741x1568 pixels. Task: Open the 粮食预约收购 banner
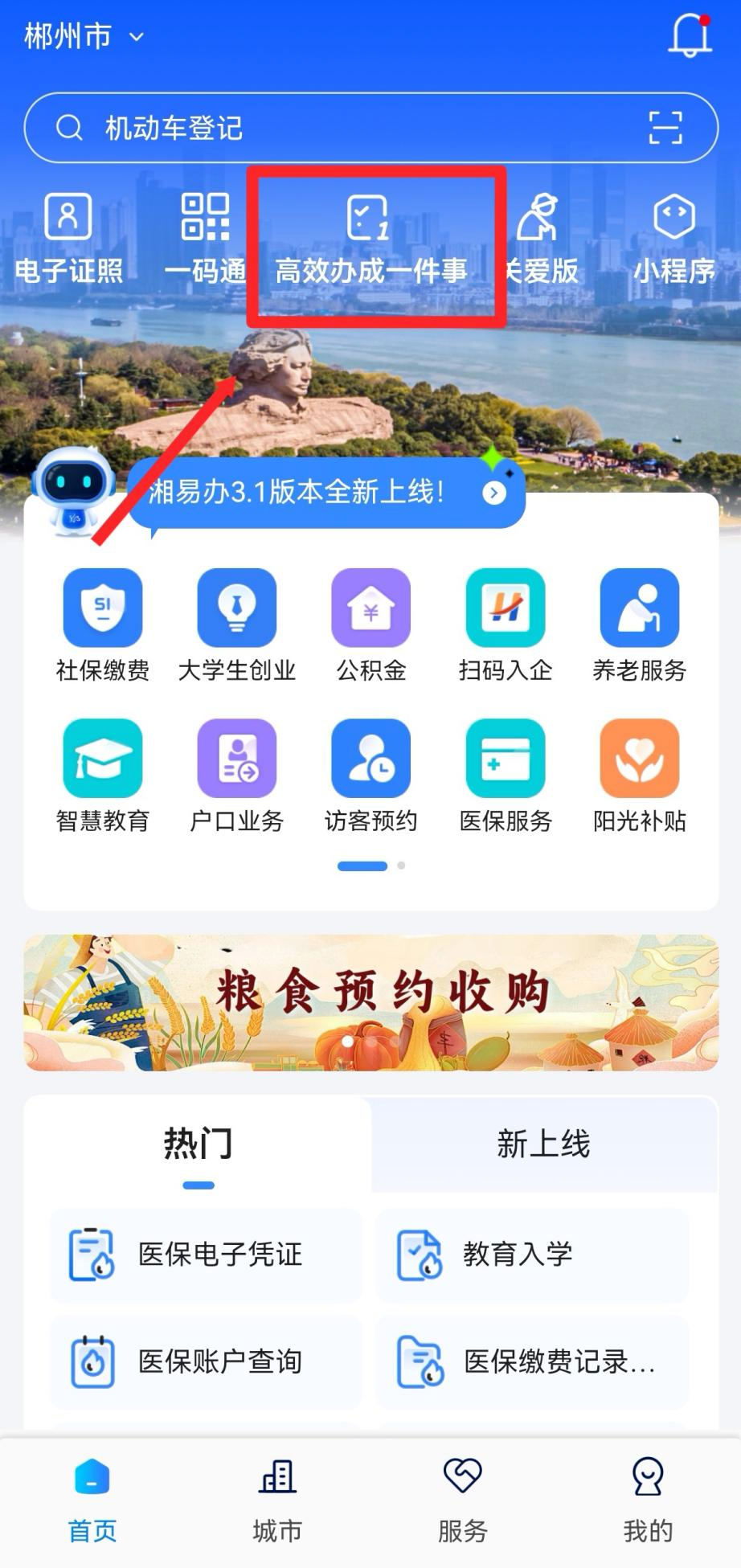click(x=370, y=1001)
